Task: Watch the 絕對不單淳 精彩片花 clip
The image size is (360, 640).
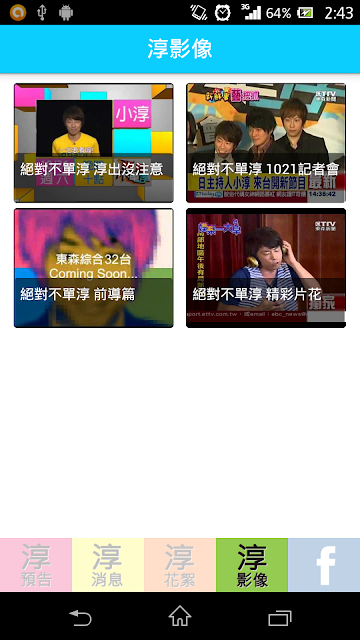Action: [x=266, y=268]
